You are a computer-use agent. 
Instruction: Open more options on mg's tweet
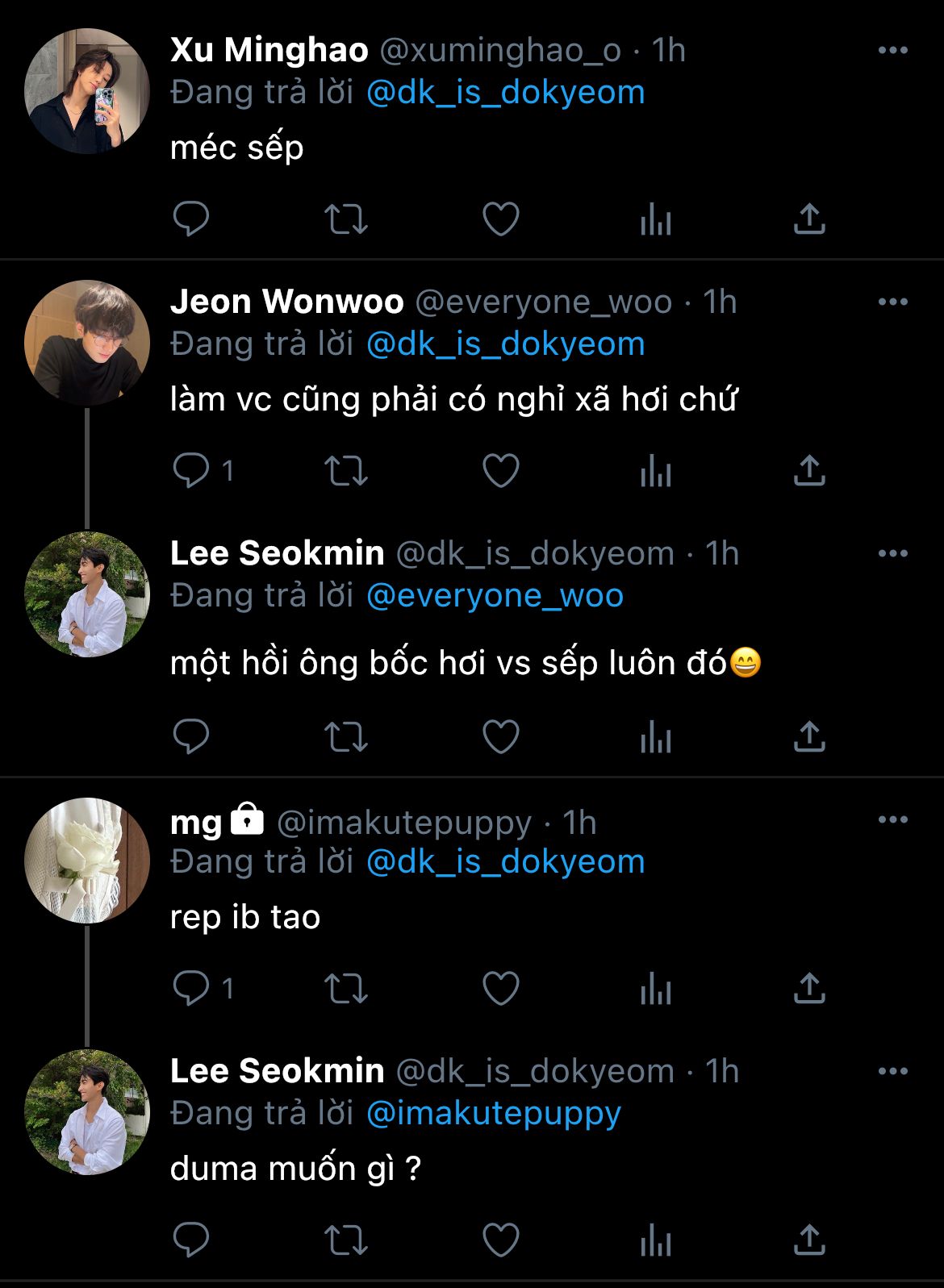pyautogui.click(x=892, y=820)
